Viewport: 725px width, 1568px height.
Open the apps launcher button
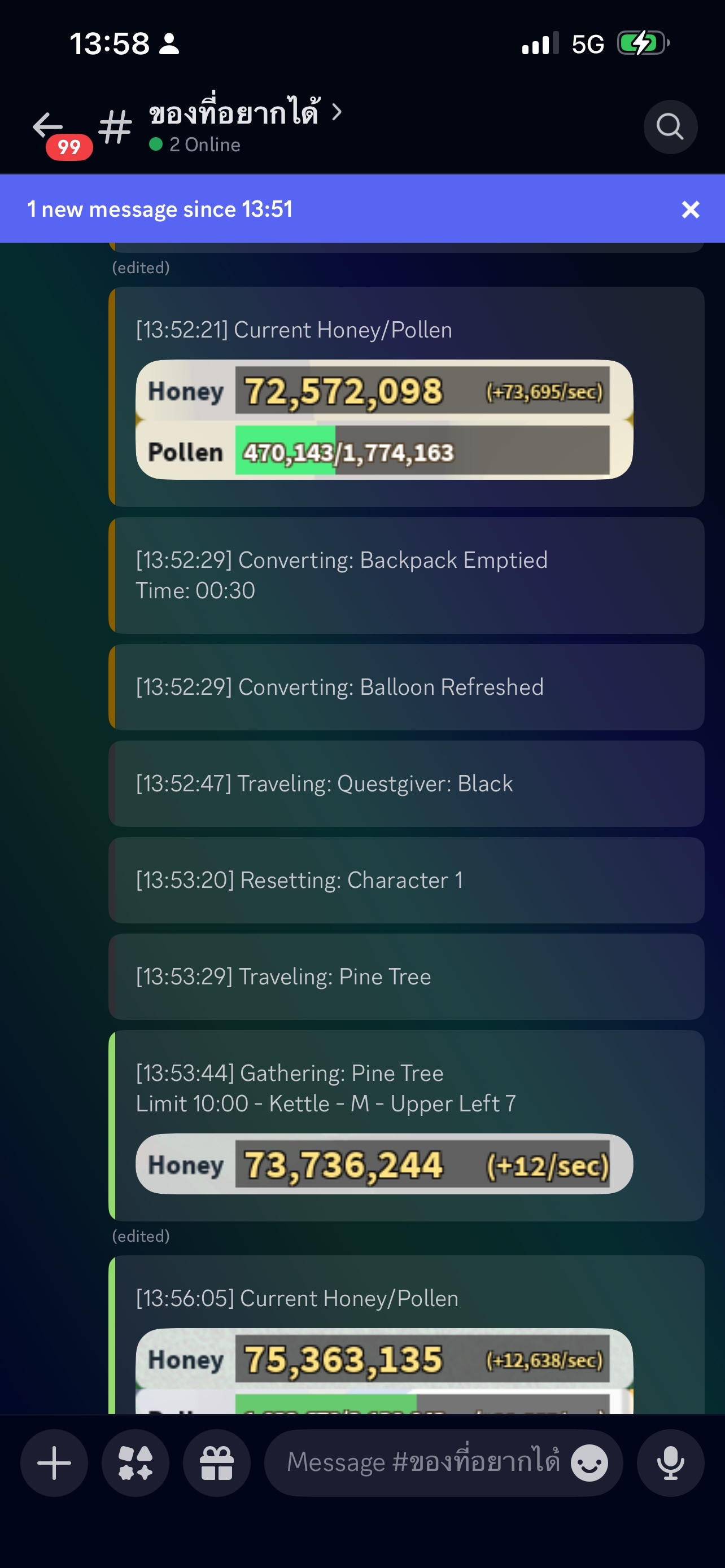[x=135, y=1462]
